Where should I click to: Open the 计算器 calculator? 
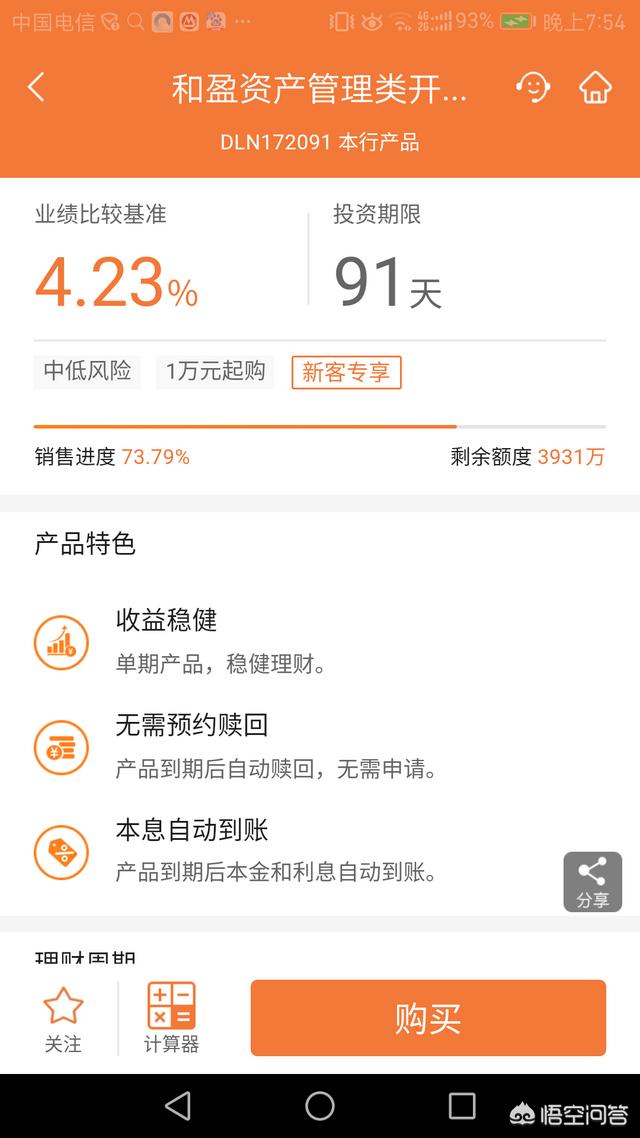coord(171,1018)
